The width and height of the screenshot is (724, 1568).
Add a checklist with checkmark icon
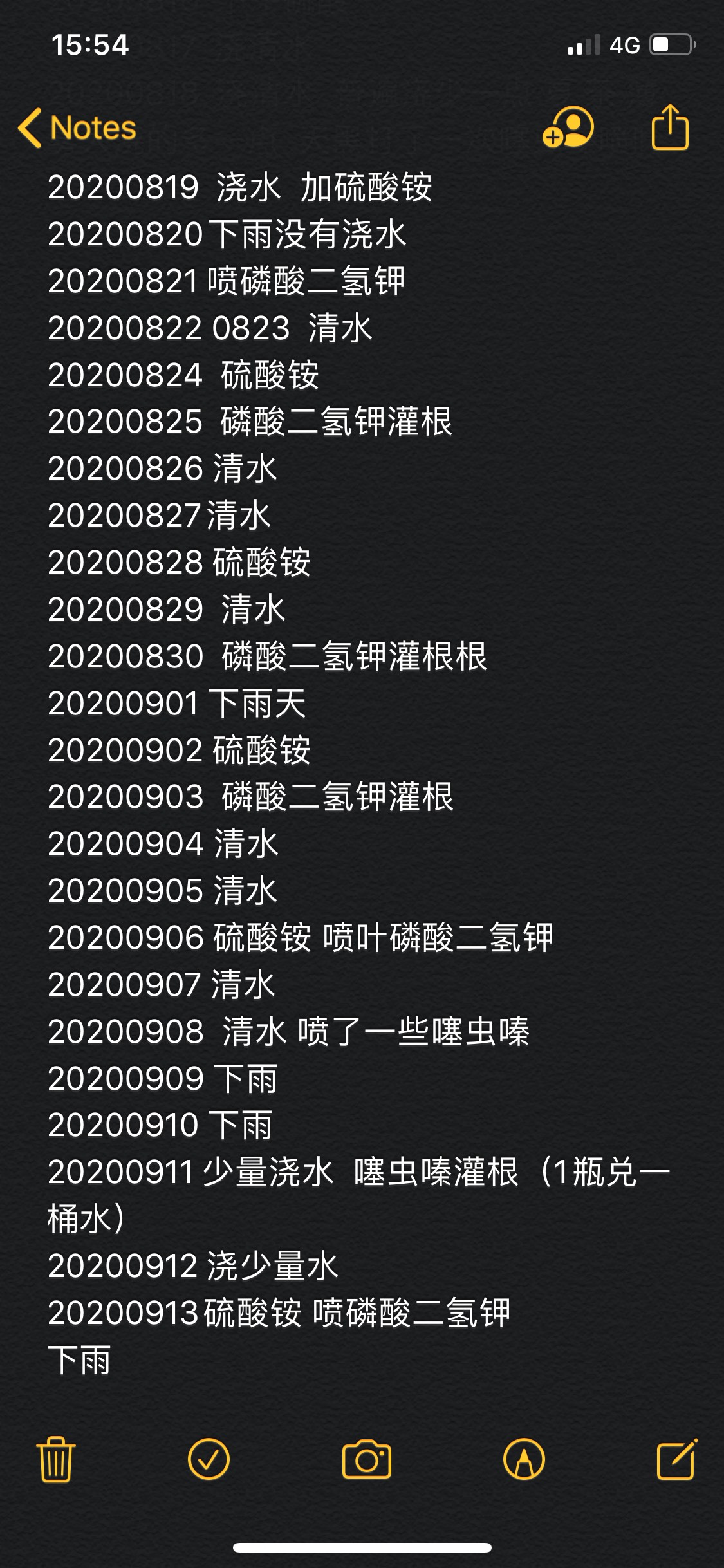209,1459
